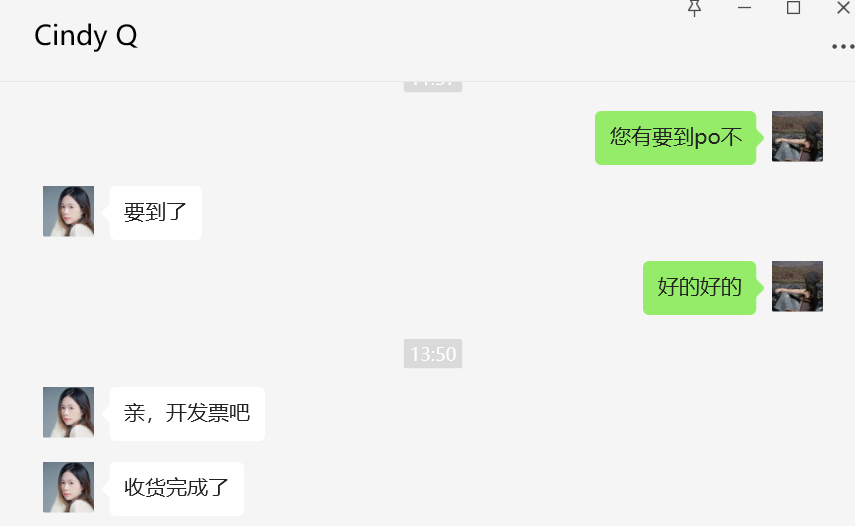The width and height of the screenshot is (855, 526).
Task: Maximize the chat window
Action: click(793, 8)
